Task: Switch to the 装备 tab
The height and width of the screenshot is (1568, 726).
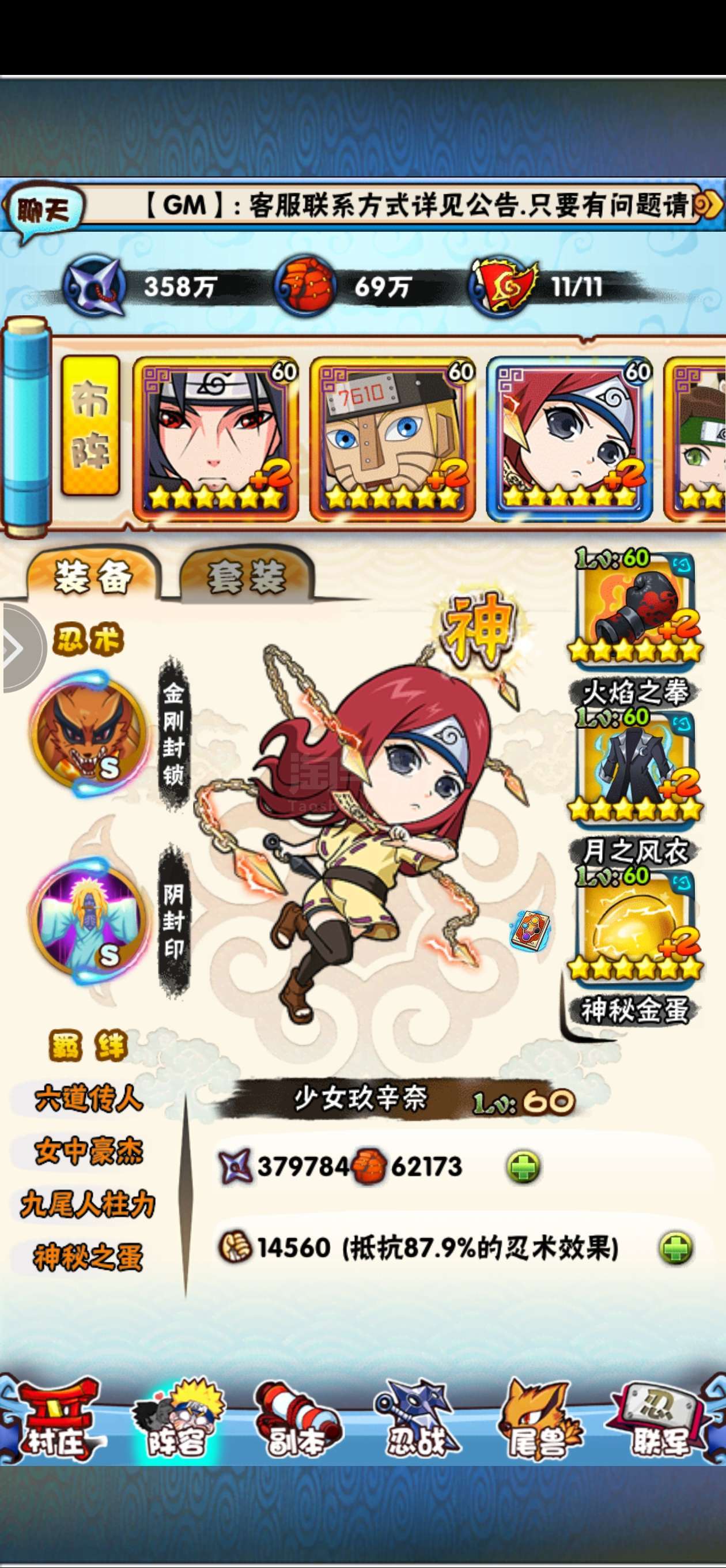Action: (x=93, y=576)
